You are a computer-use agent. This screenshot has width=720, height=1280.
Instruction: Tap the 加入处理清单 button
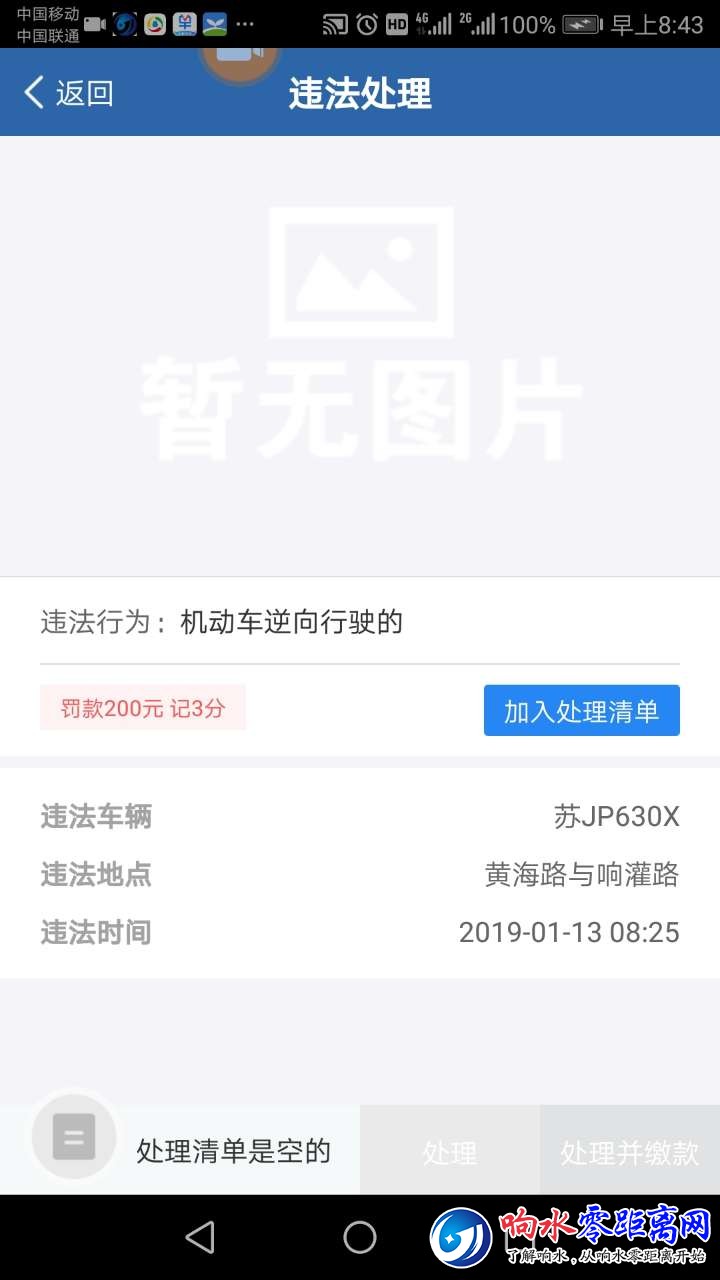pos(581,711)
